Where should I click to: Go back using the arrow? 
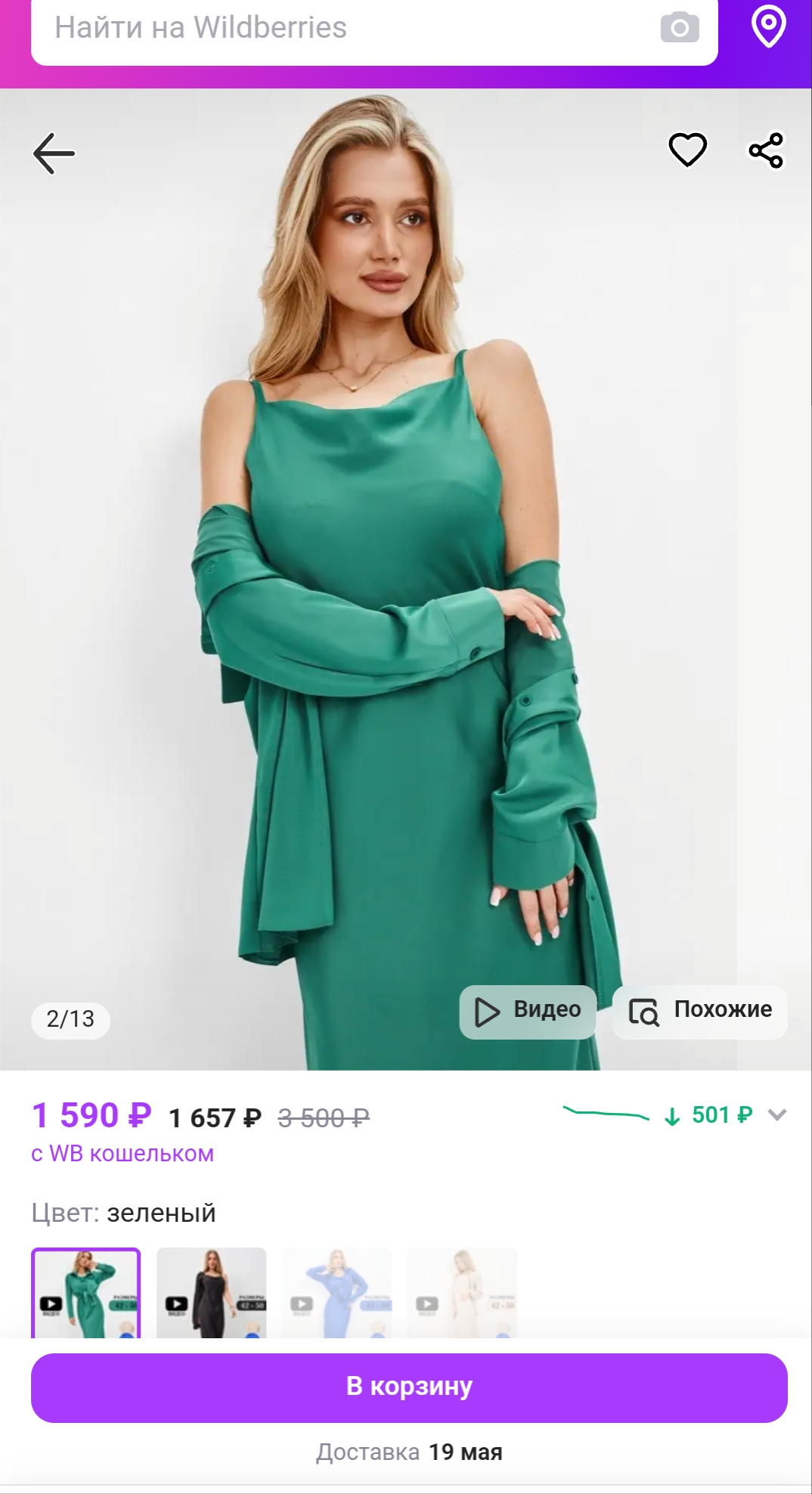click(54, 153)
